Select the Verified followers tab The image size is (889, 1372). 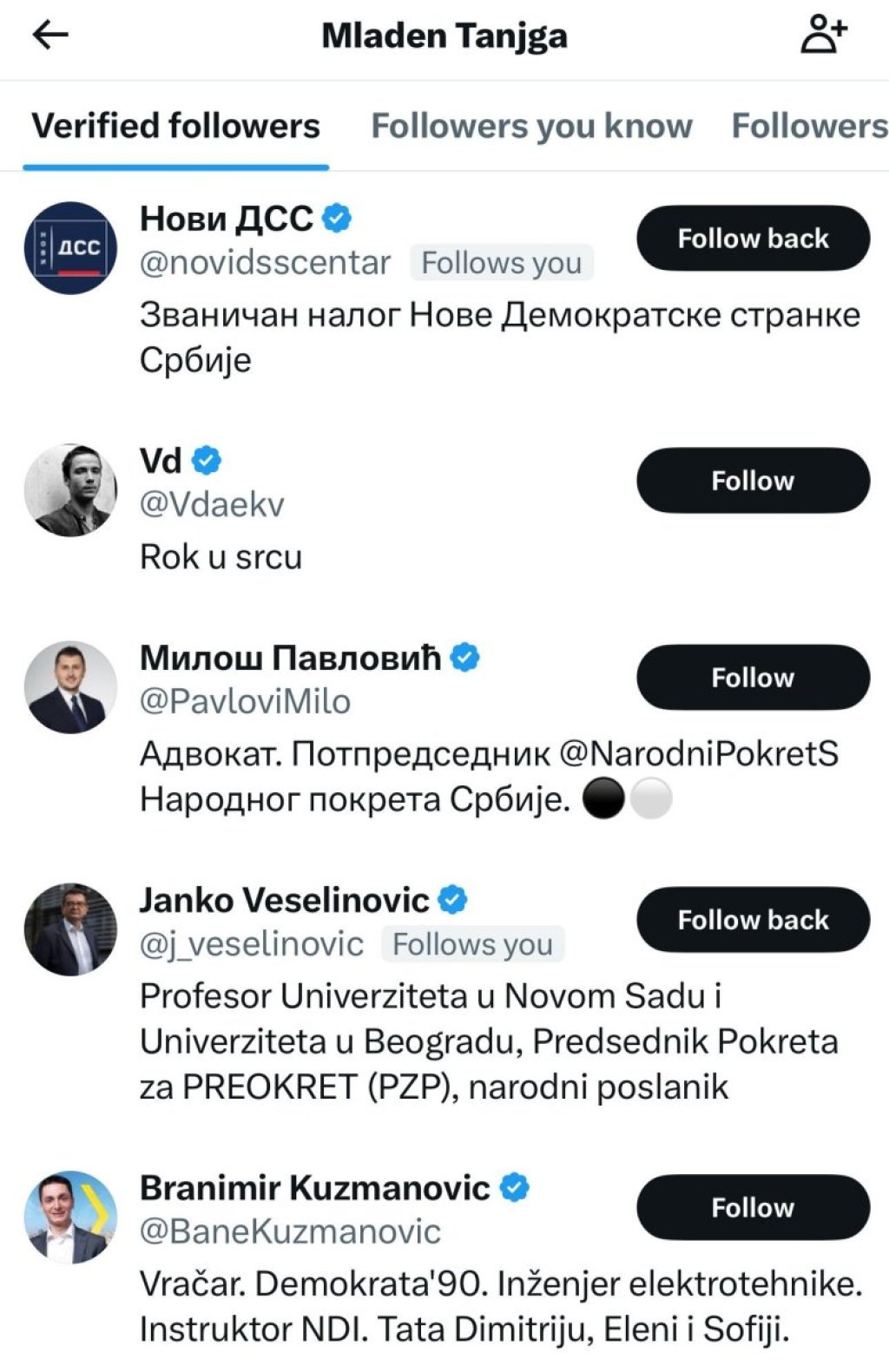[176, 127]
